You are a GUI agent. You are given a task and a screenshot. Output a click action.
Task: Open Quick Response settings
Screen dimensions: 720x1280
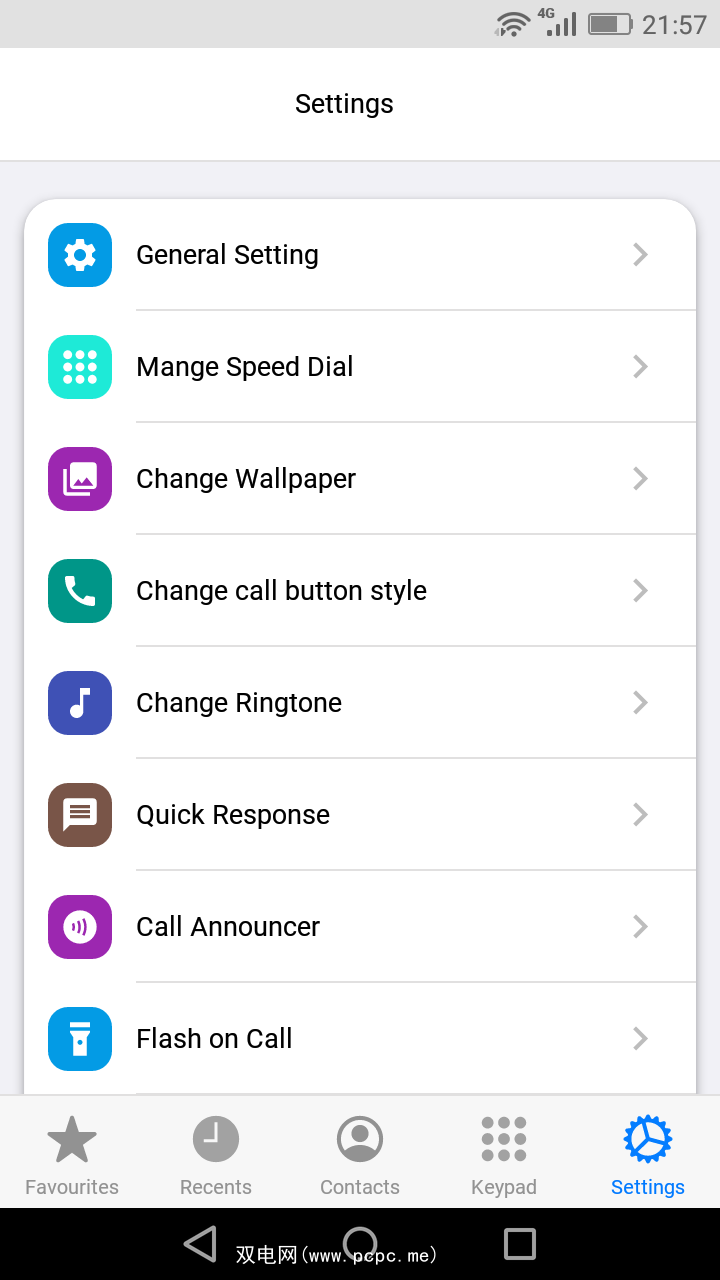pyautogui.click(x=360, y=815)
